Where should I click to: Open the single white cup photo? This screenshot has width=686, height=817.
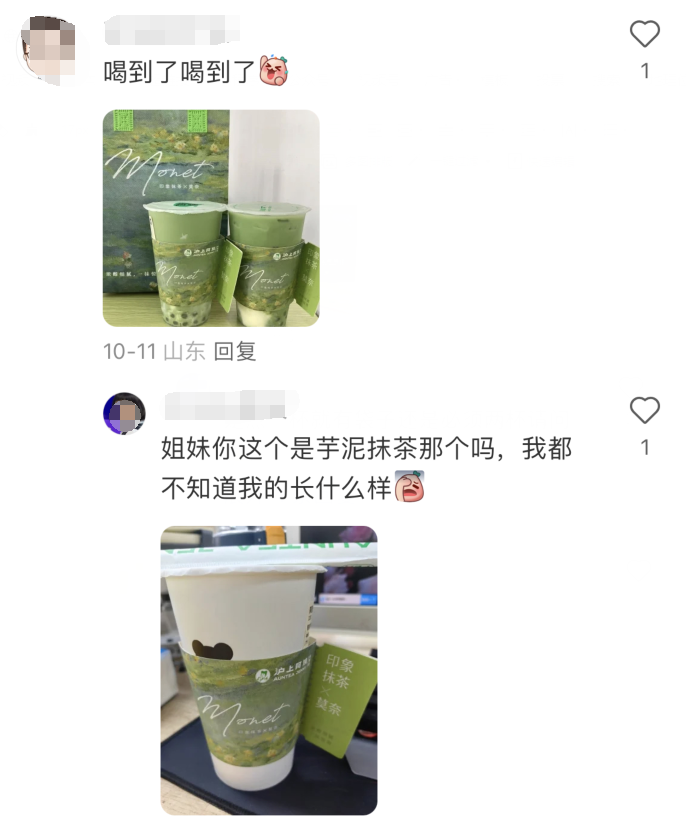tap(269, 669)
